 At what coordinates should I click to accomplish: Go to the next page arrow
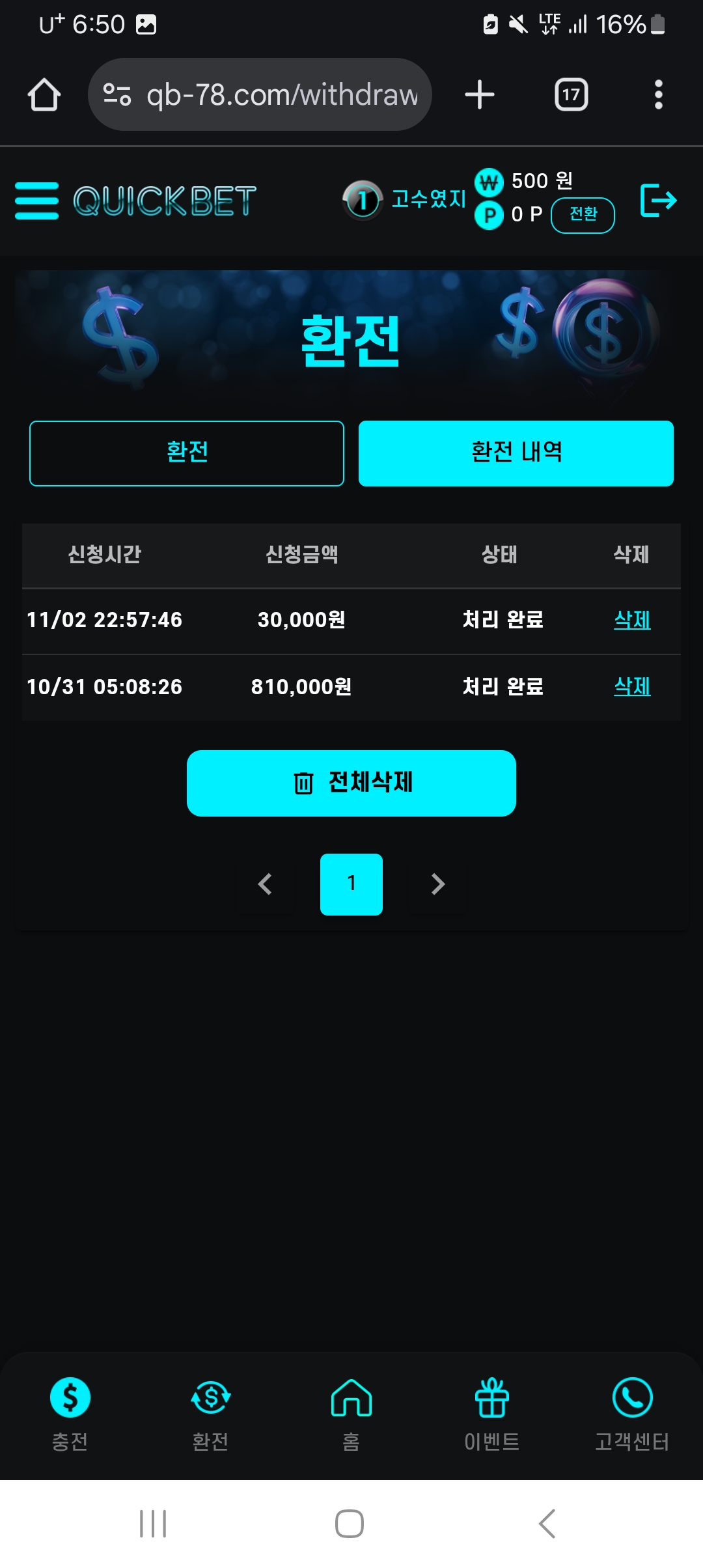tap(438, 884)
